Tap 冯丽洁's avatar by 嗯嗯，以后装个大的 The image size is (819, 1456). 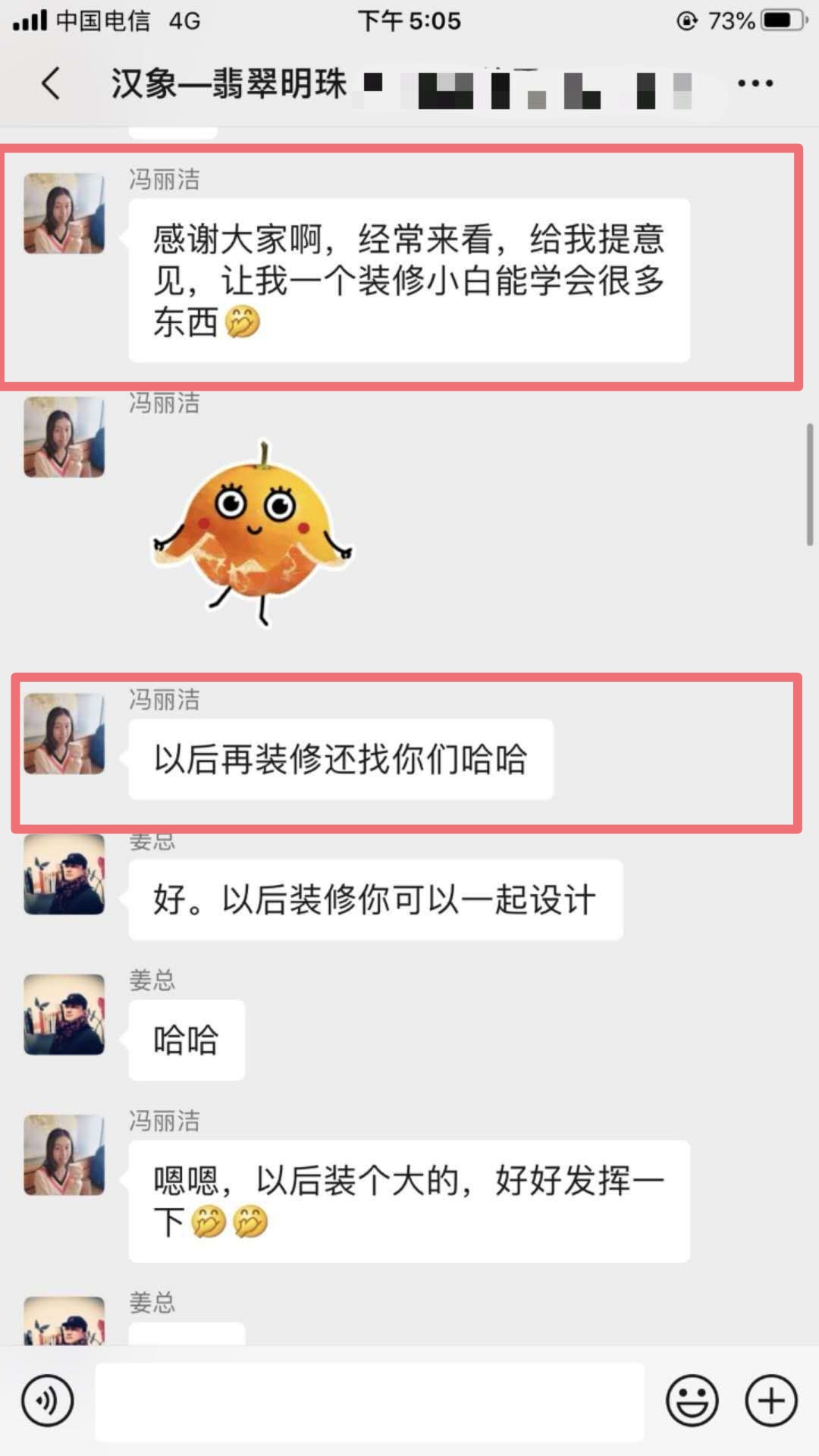(x=64, y=1155)
